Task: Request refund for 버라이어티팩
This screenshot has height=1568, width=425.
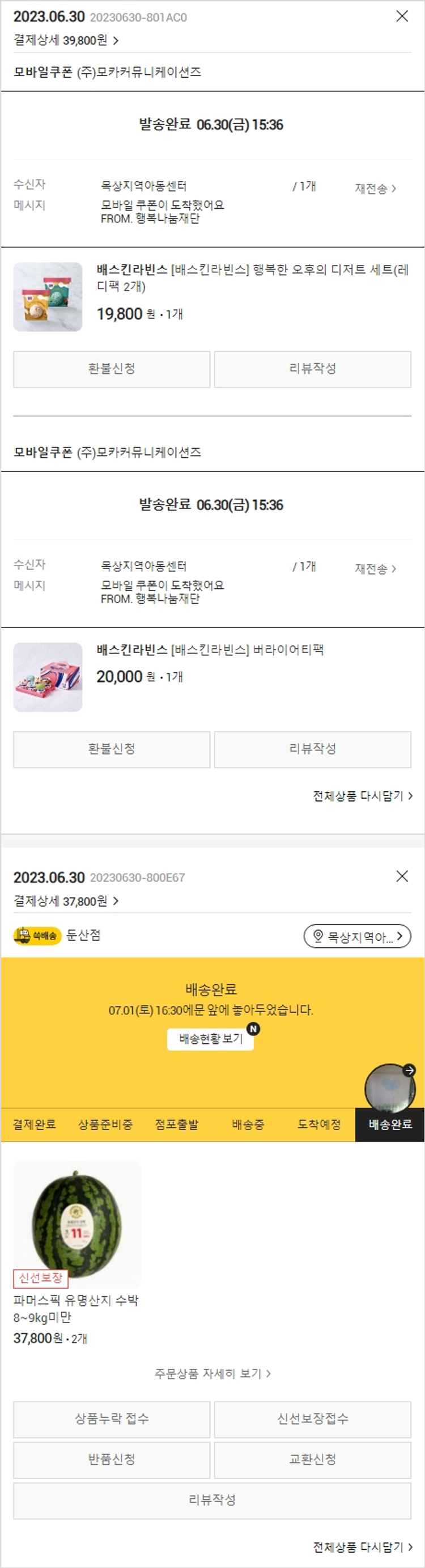Action: 112,749
